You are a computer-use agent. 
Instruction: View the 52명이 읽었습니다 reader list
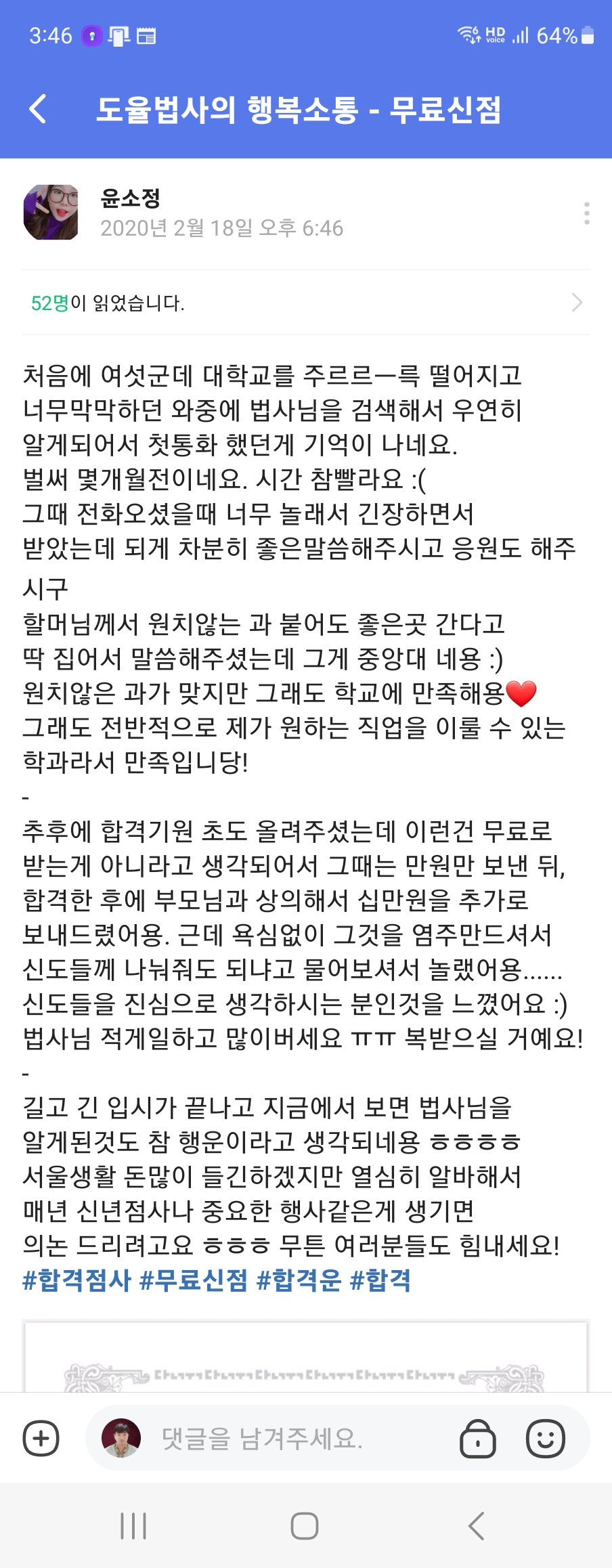(305, 303)
